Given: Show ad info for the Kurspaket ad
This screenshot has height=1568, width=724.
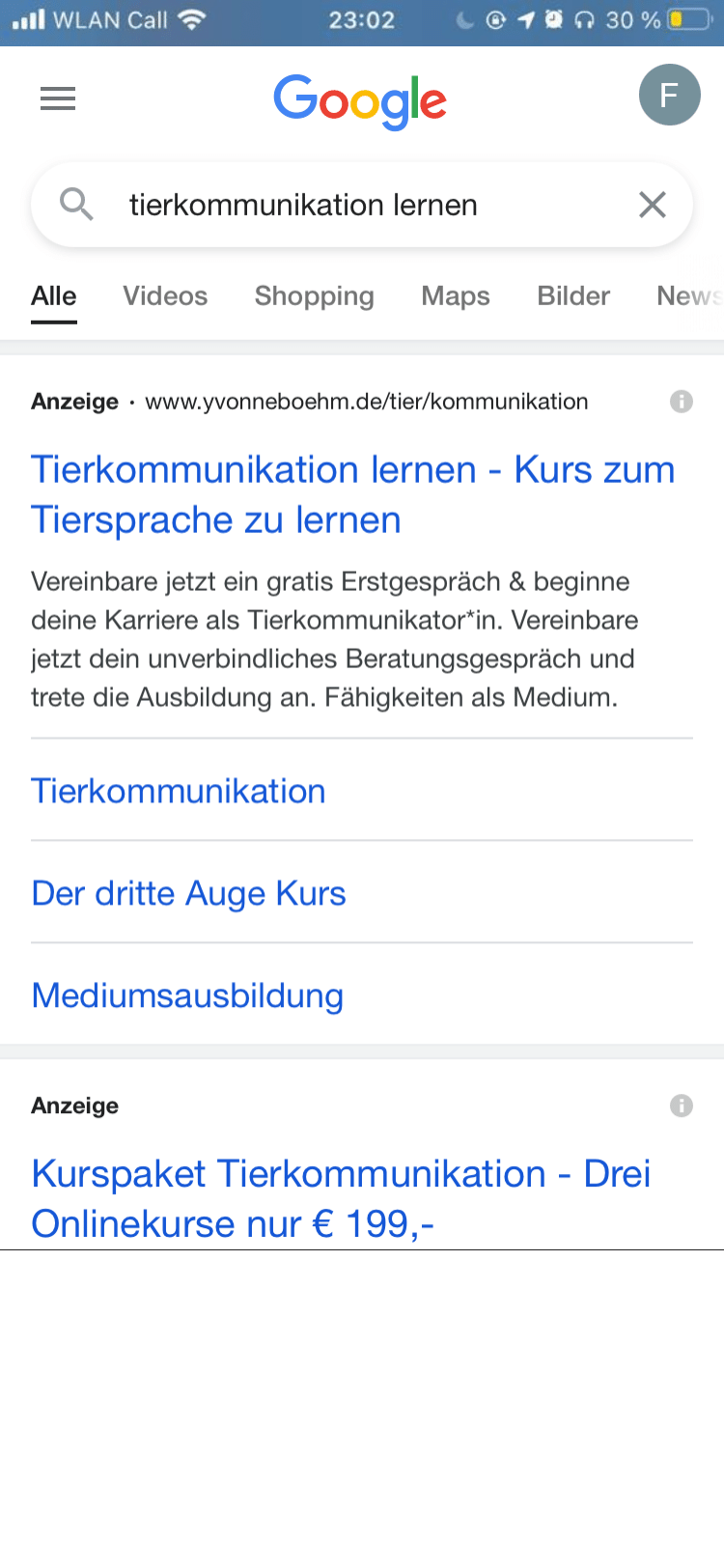Looking at the screenshot, I should tap(682, 1106).
